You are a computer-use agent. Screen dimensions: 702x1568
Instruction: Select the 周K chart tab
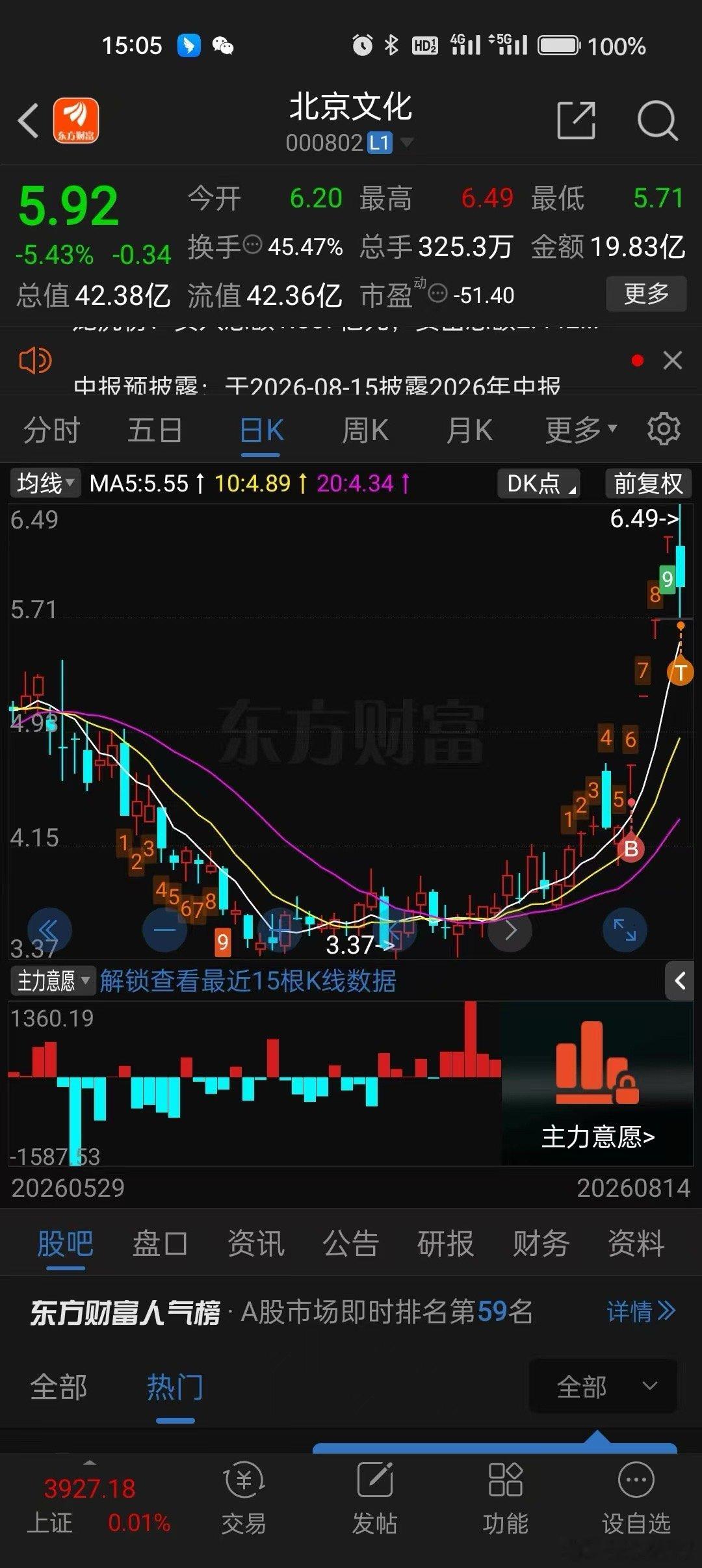[x=365, y=430]
